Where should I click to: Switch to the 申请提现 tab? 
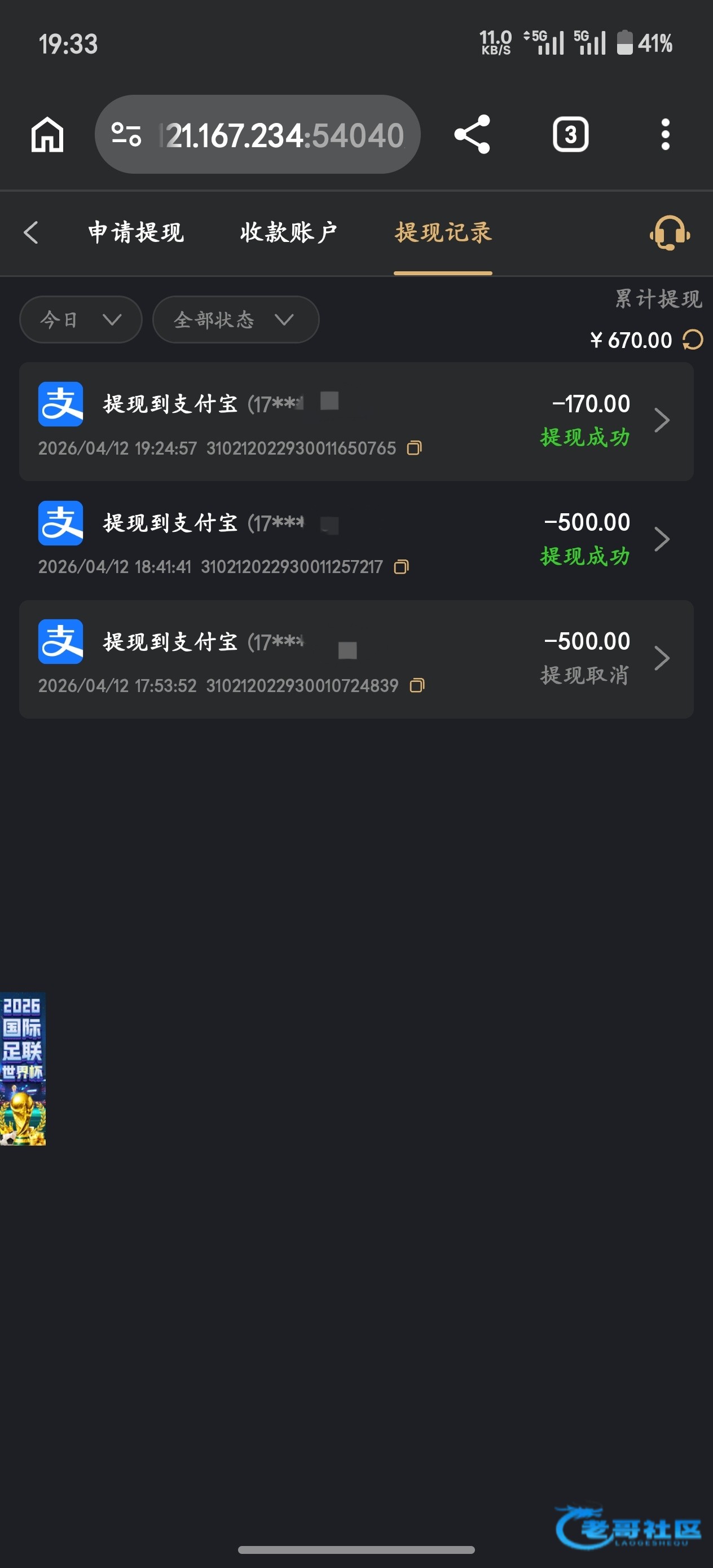tap(136, 232)
